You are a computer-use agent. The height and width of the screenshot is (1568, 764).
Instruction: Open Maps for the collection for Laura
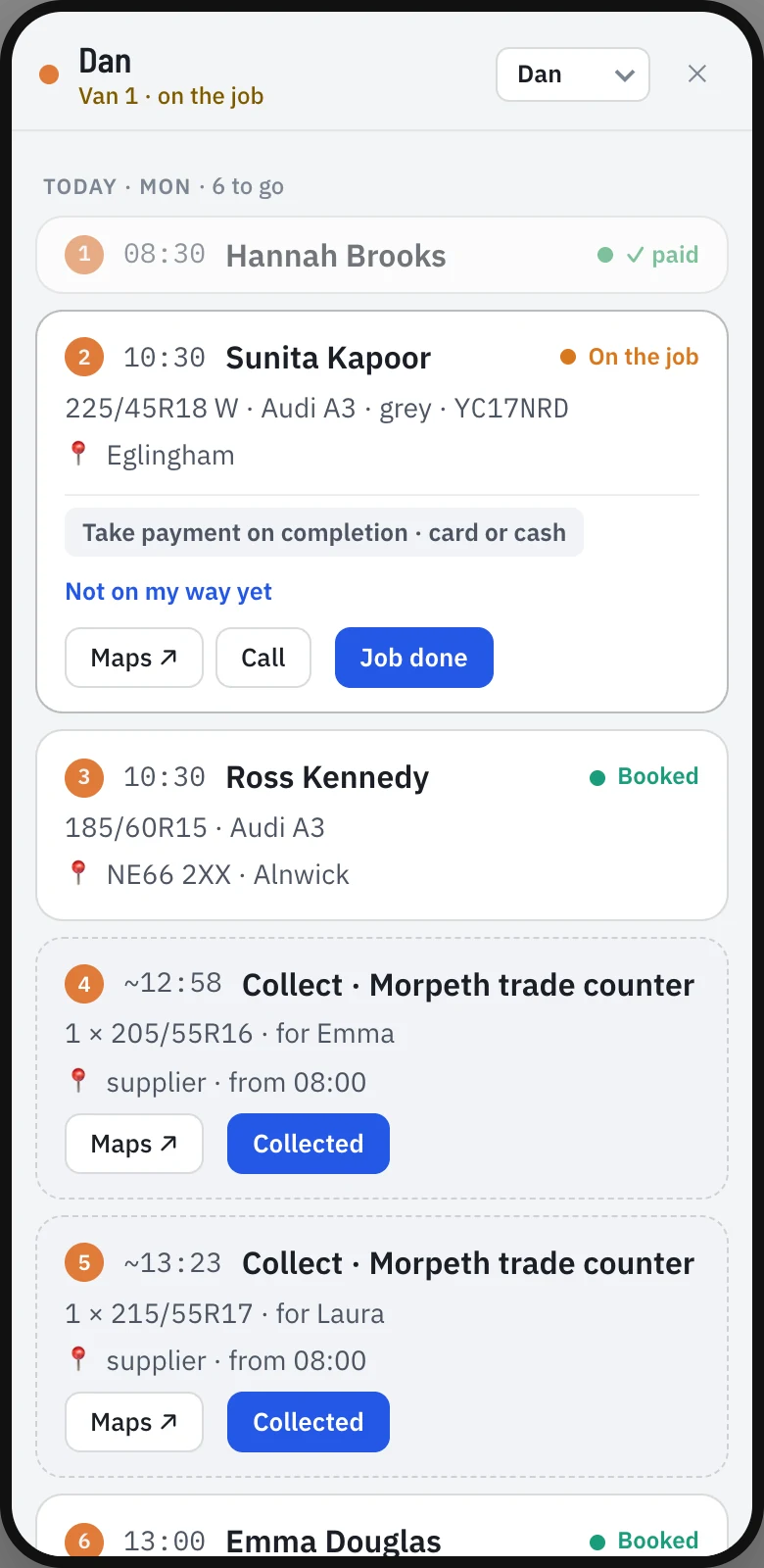[x=134, y=1422]
